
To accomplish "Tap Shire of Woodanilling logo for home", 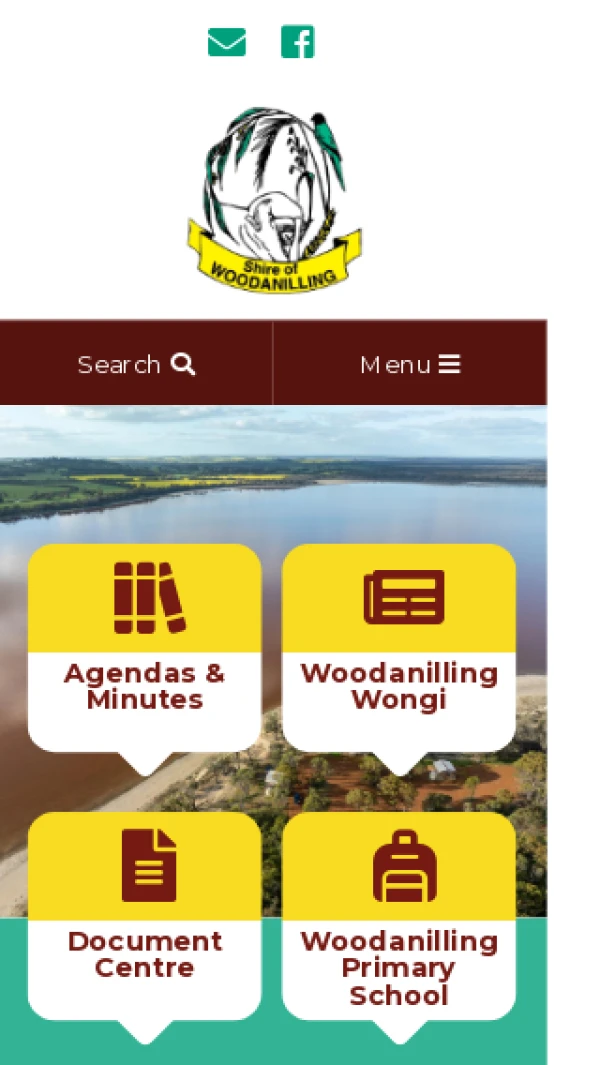I will 274,200.
